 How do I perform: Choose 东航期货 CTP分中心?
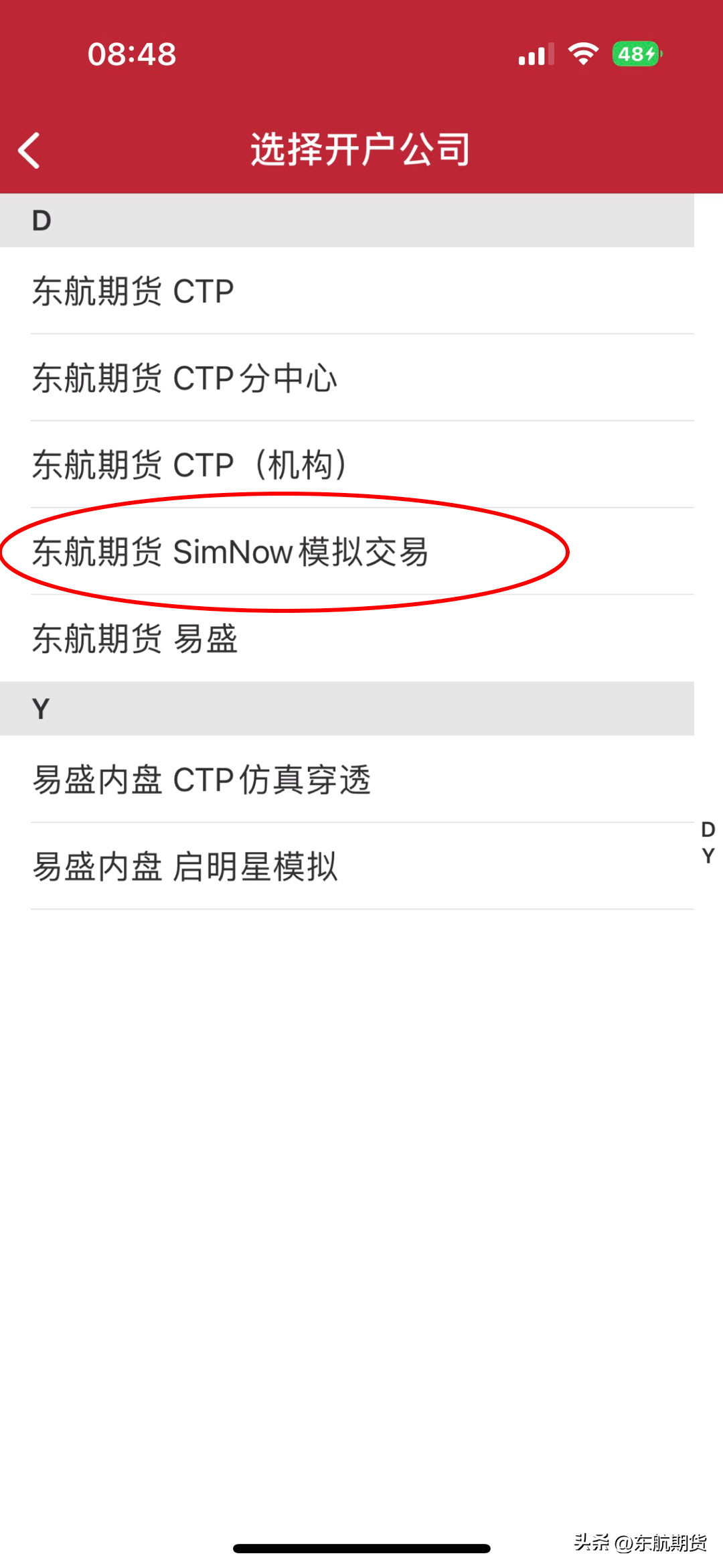tap(347, 378)
